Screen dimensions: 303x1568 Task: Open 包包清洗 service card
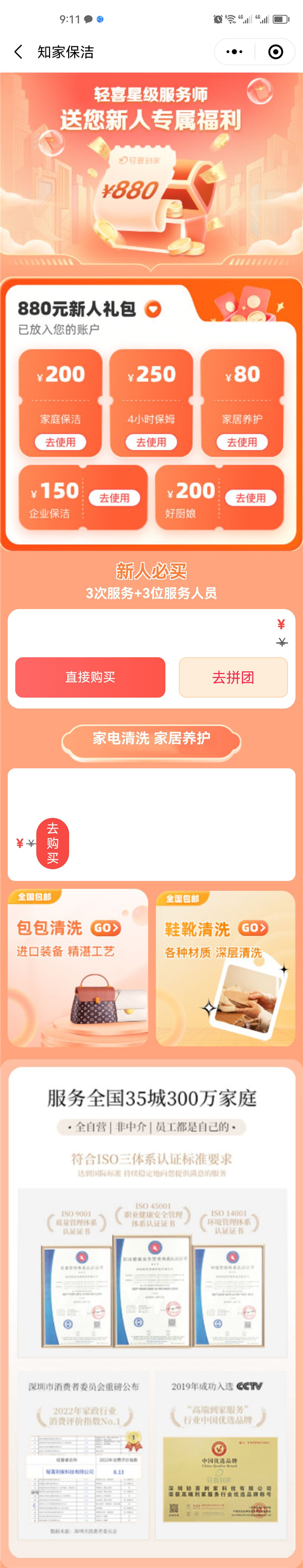pos(78,967)
